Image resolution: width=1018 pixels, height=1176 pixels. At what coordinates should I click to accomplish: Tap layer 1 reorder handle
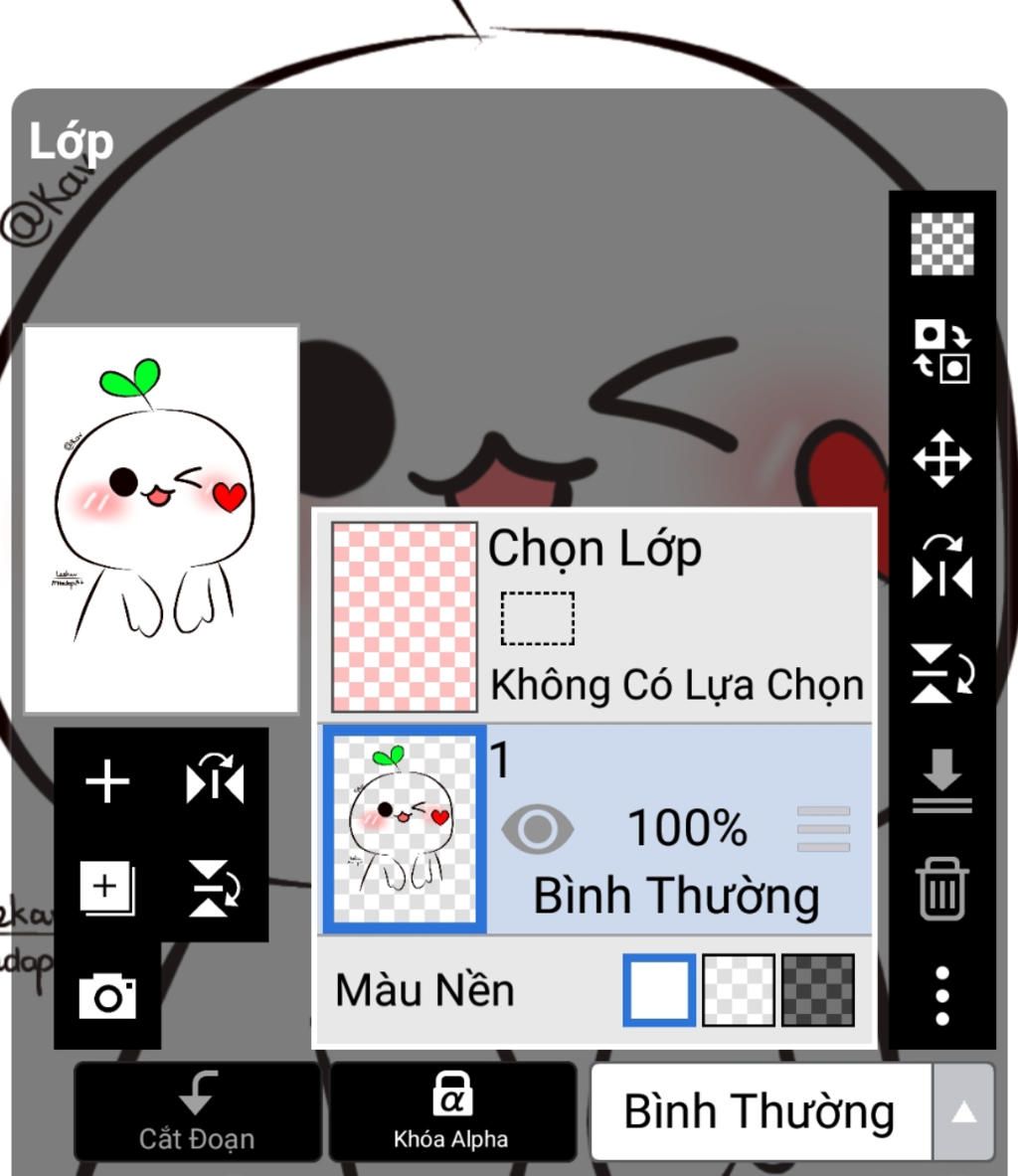point(823,829)
